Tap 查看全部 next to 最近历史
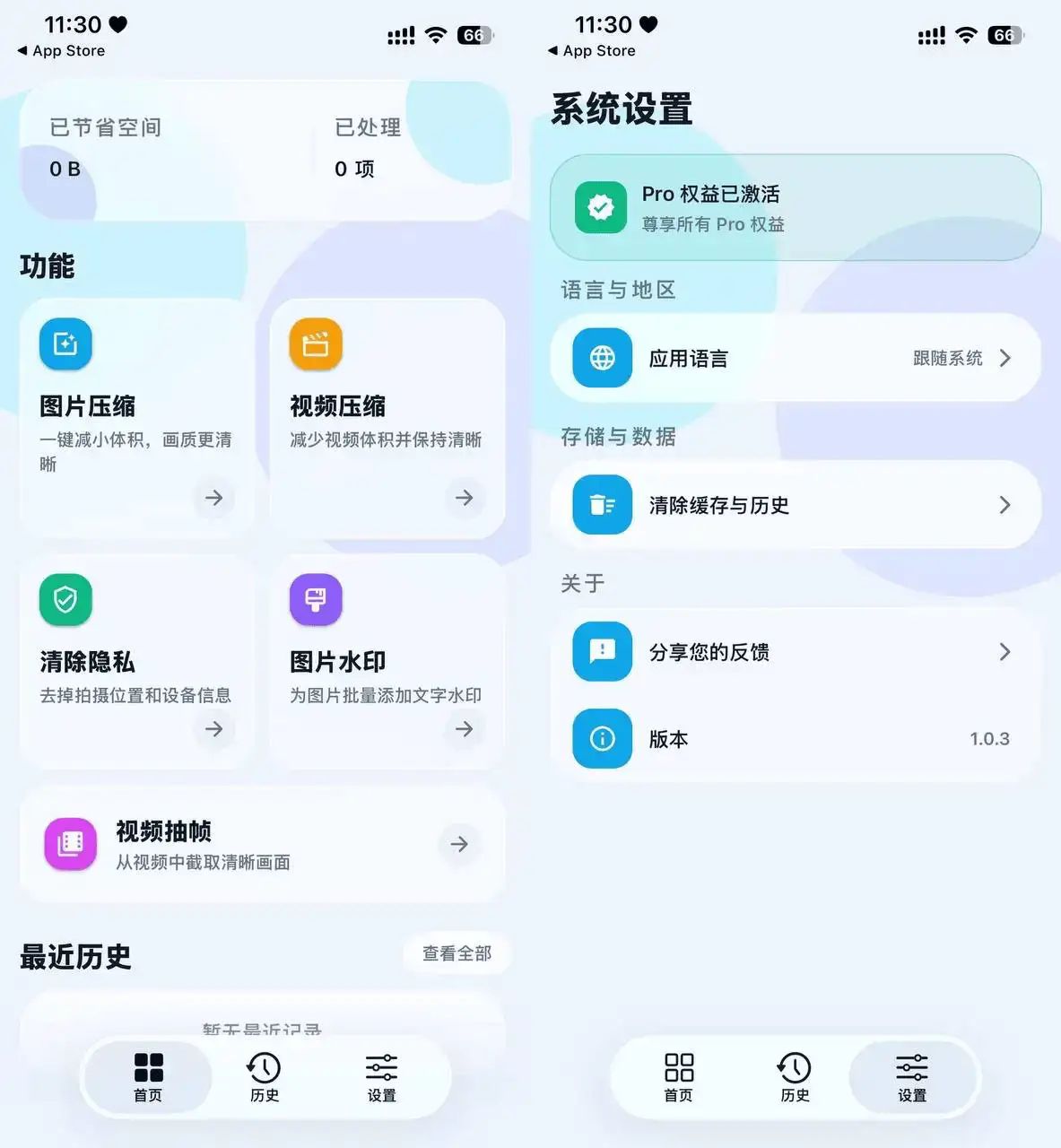The height and width of the screenshot is (1148, 1061). click(457, 953)
